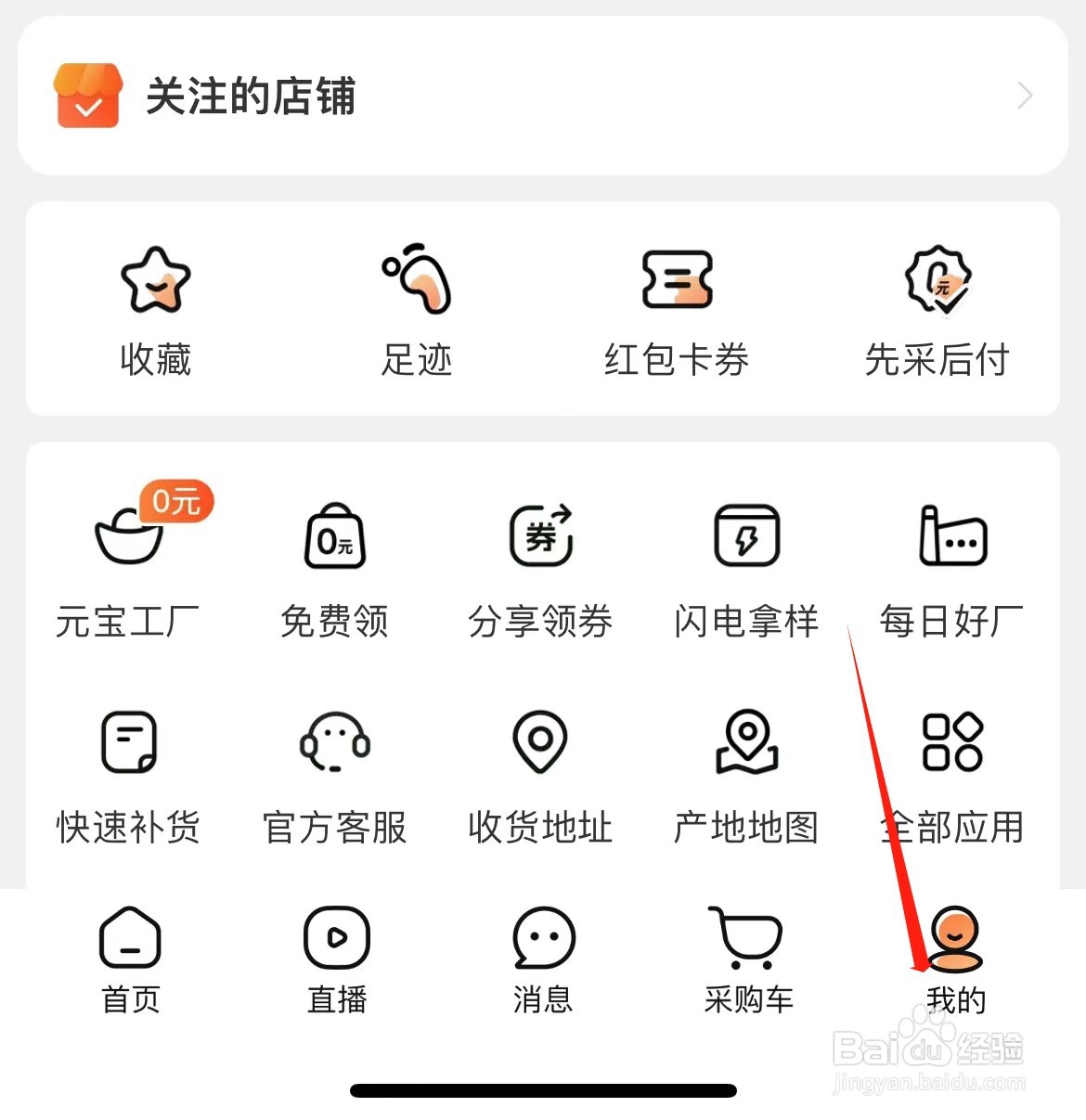Expand the 关注的店铺 followed shops list
The image size is (1086, 1120).
point(543,96)
